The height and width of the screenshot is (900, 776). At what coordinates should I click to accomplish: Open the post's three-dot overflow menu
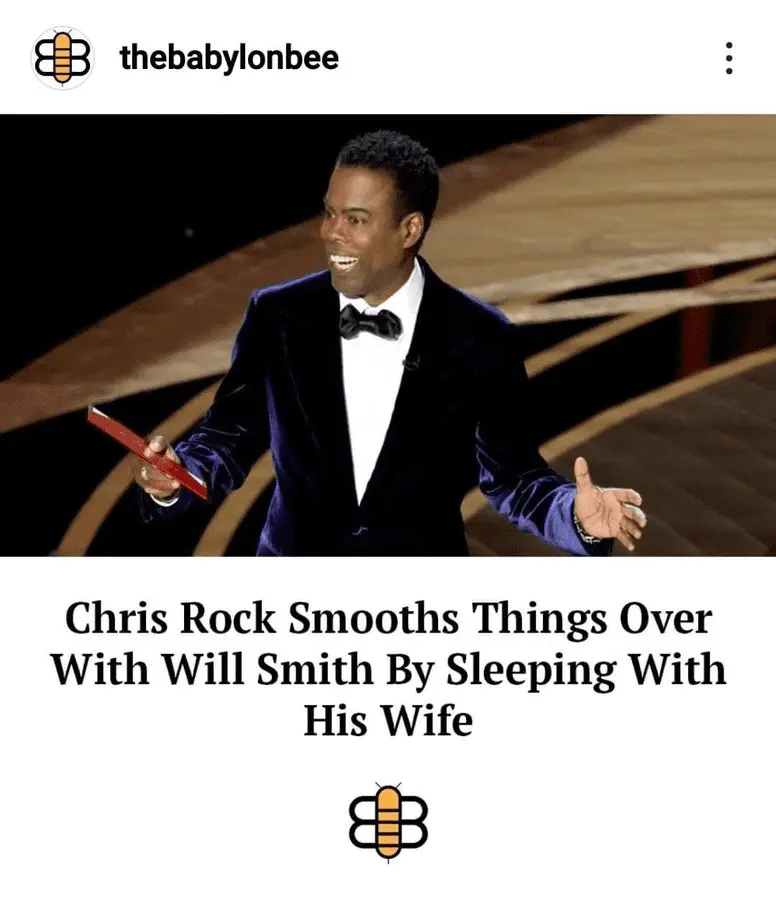pos(729,58)
